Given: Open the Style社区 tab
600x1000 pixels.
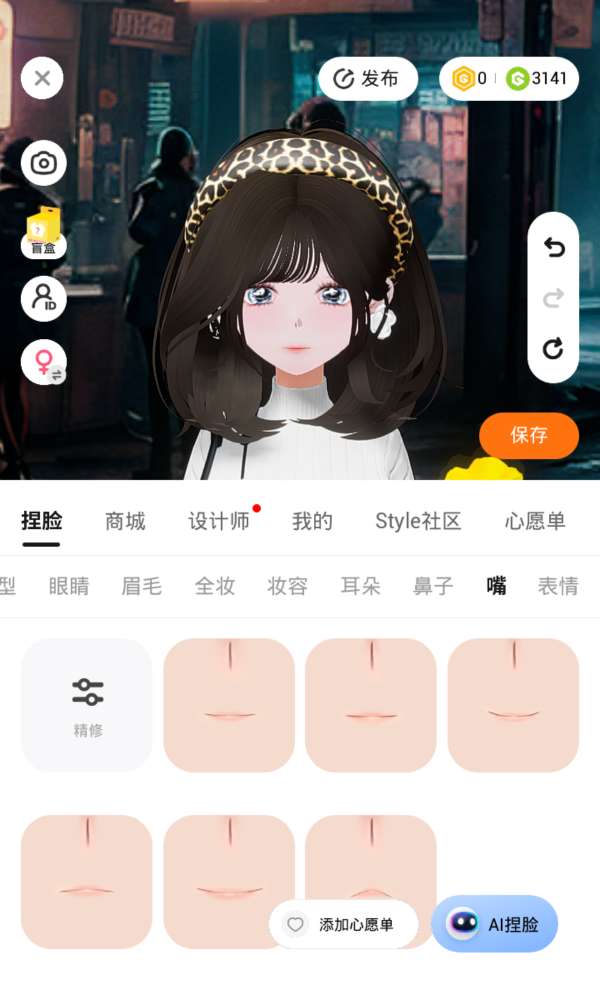Looking at the screenshot, I should point(418,521).
